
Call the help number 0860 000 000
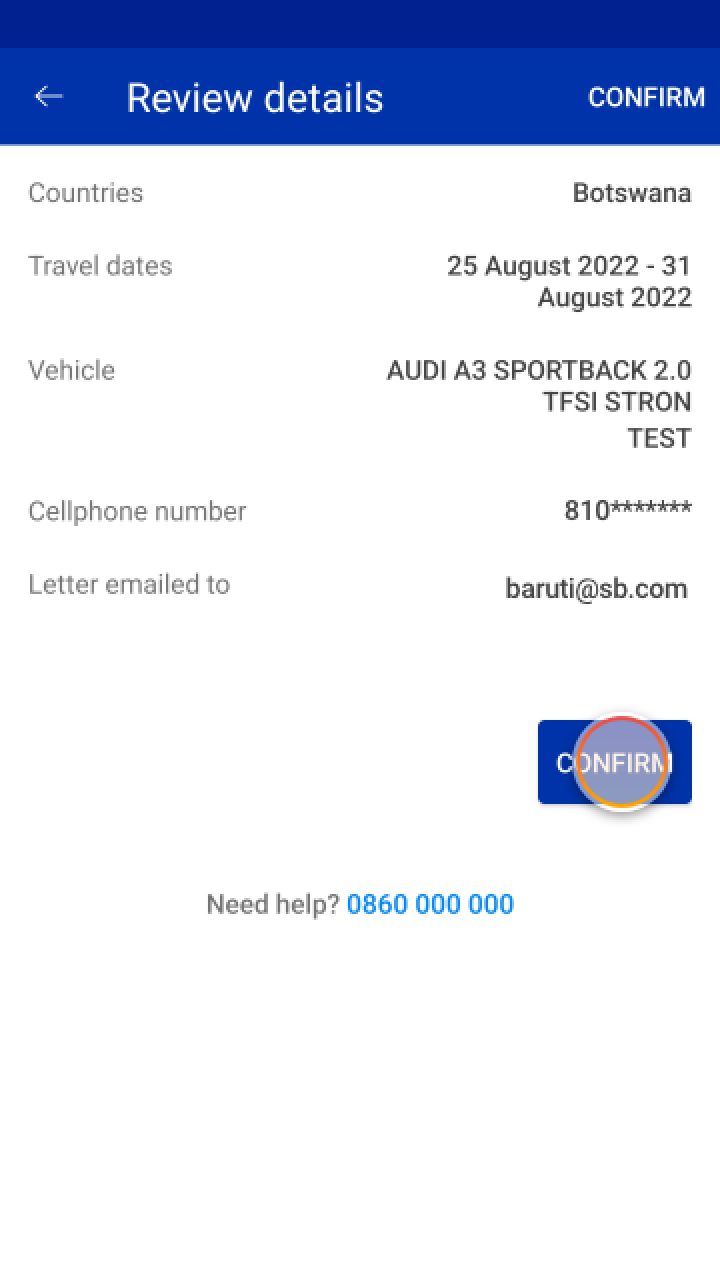pos(430,904)
